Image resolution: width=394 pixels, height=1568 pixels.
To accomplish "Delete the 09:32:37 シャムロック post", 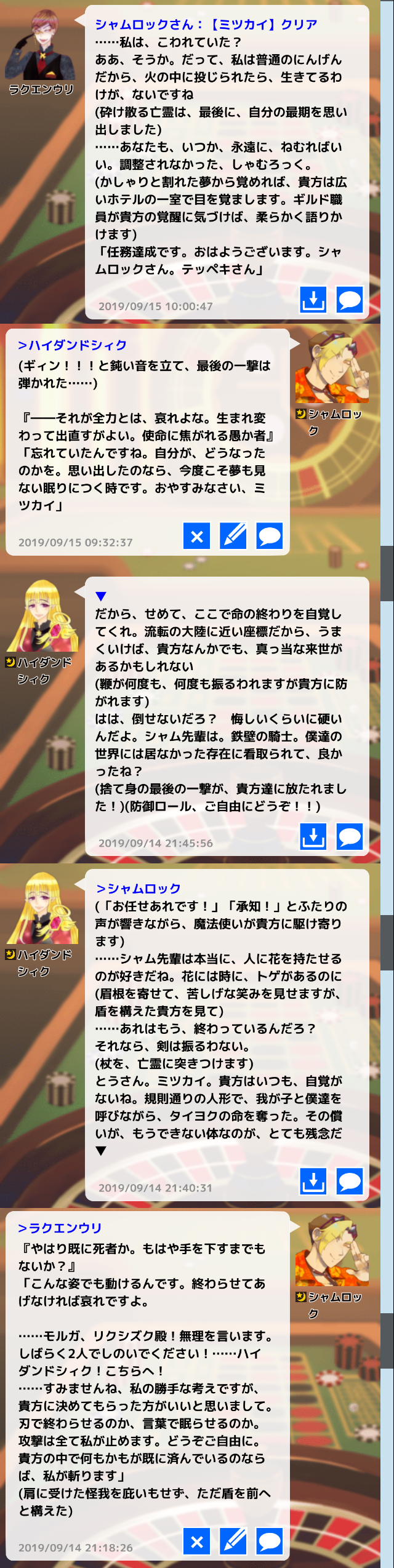I will (x=196, y=536).
